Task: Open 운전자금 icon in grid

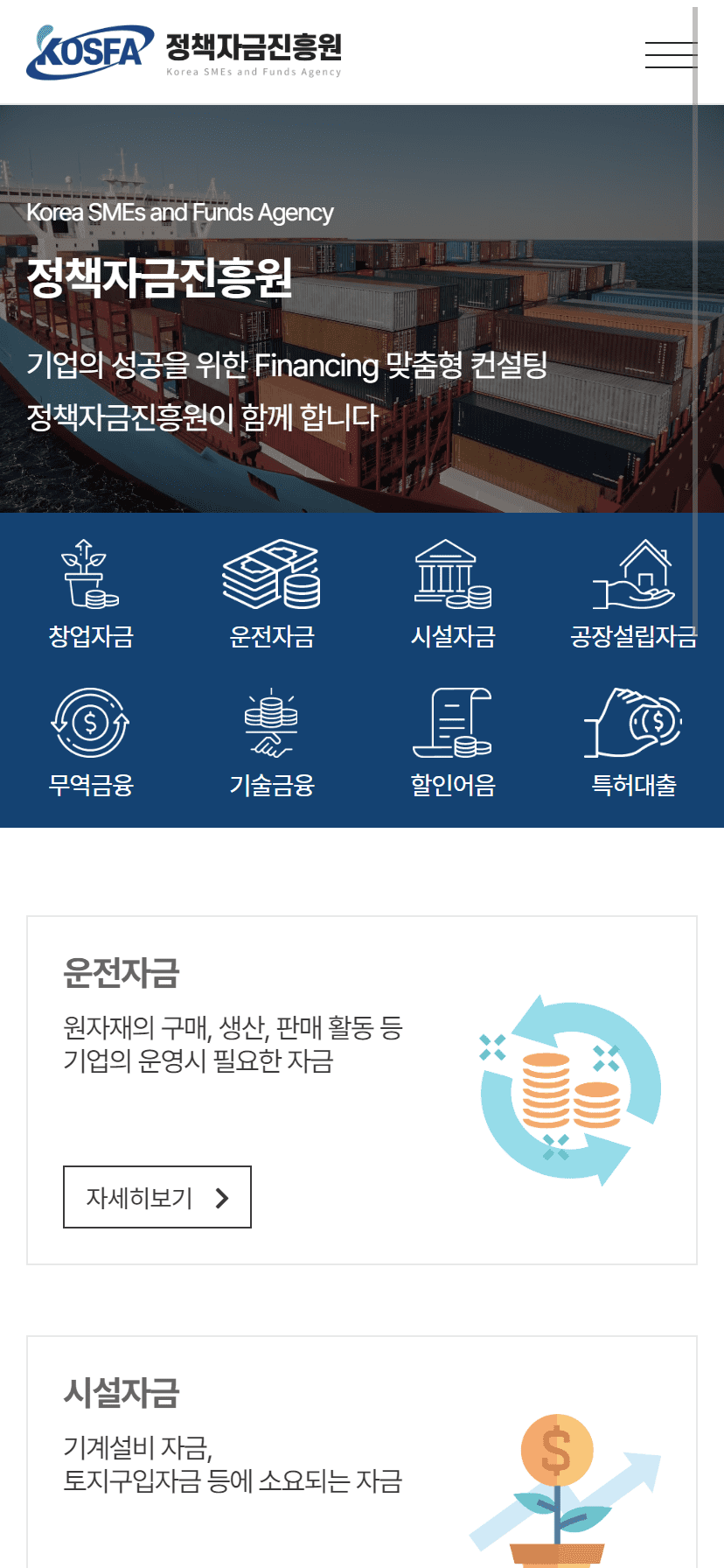Action: tap(271, 593)
